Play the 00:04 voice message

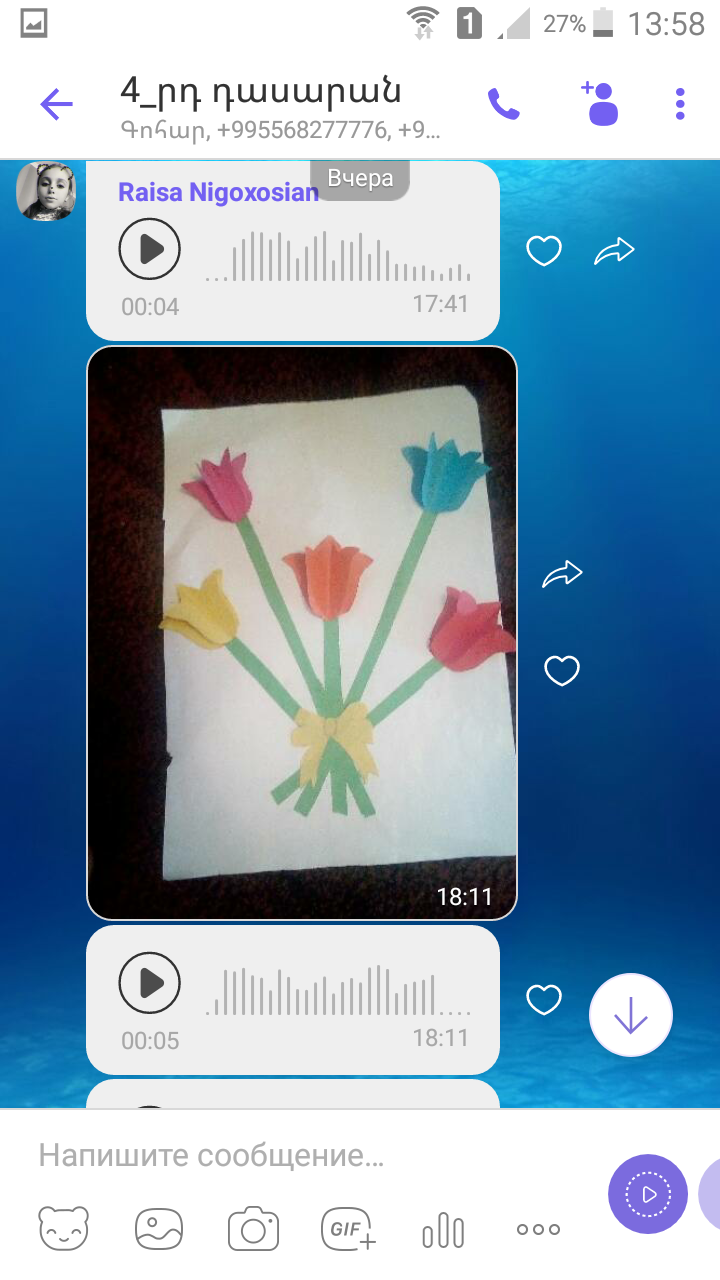coord(150,249)
